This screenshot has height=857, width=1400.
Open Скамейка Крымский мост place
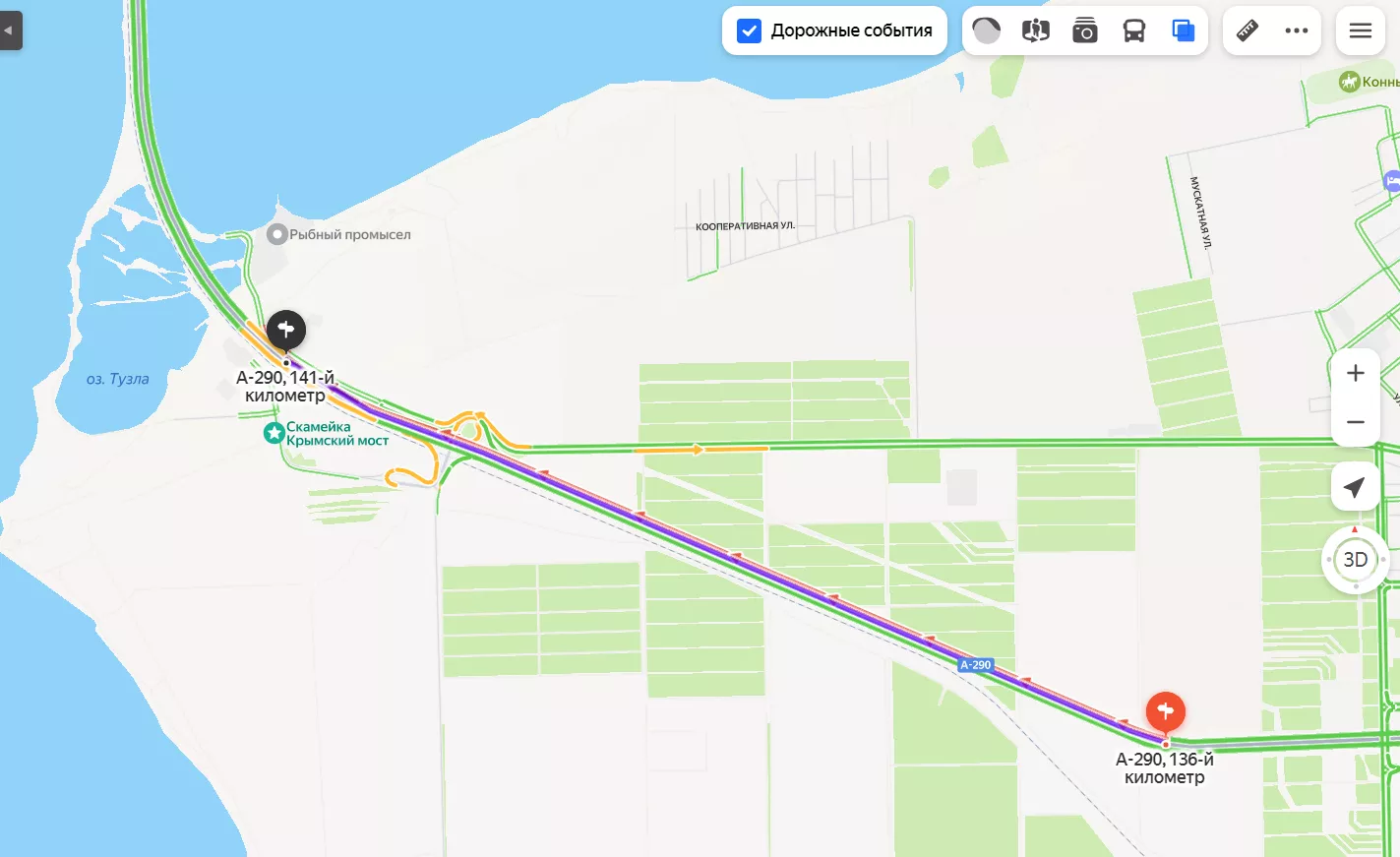[274, 433]
